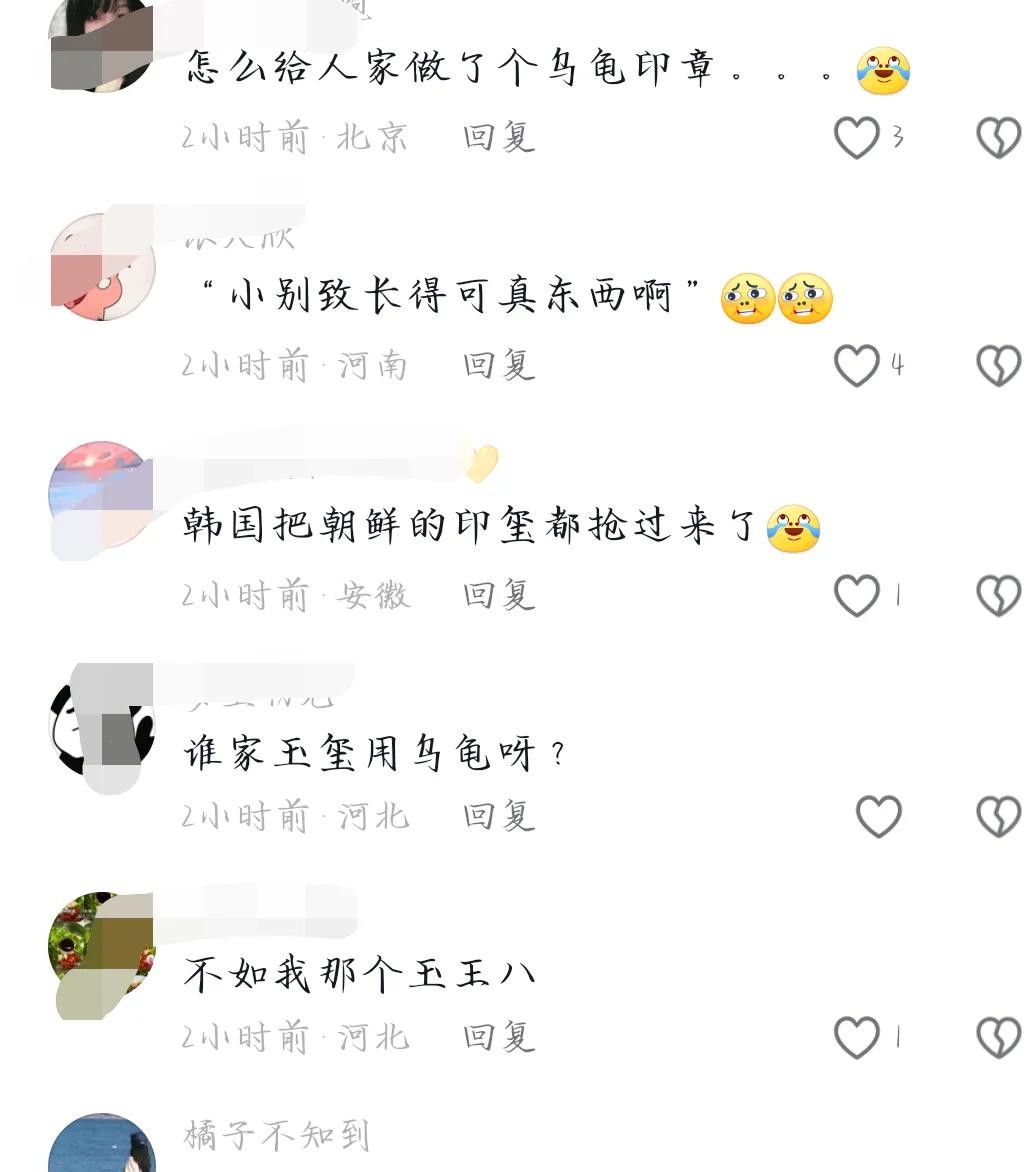Open the profile of commenter 橘子不知到

277,1136
